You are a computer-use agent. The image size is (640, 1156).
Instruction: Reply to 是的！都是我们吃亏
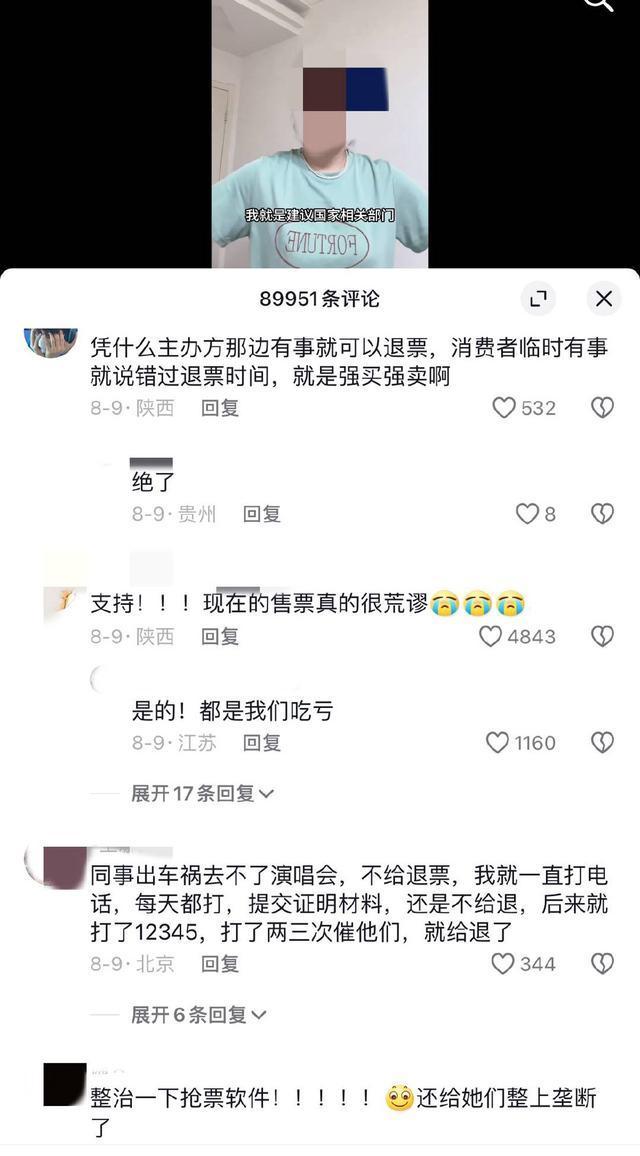(x=262, y=743)
